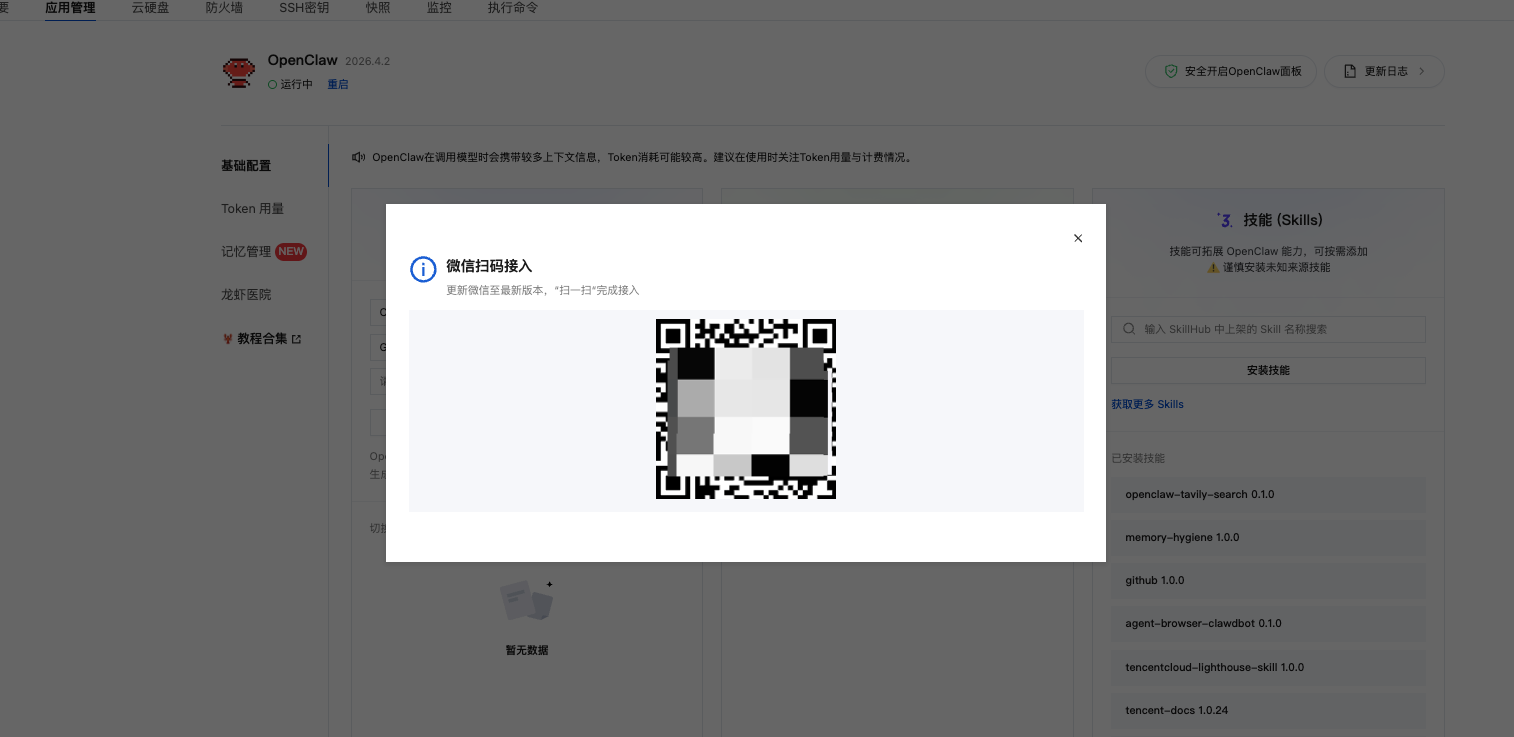Close the WeChat QR code dialog
This screenshot has height=737, width=1514.
pos(1077,238)
